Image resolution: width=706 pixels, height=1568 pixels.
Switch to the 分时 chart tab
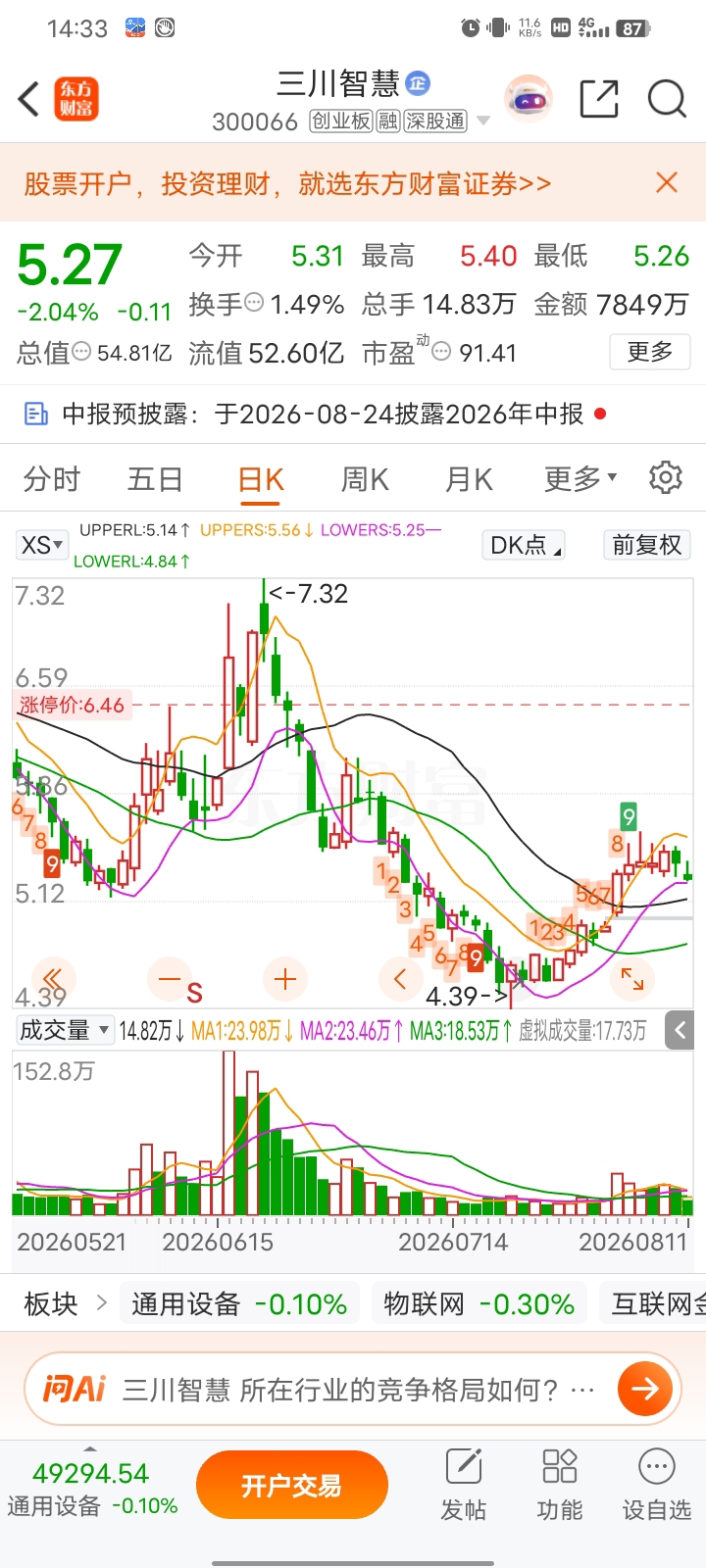pyautogui.click(x=52, y=479)
